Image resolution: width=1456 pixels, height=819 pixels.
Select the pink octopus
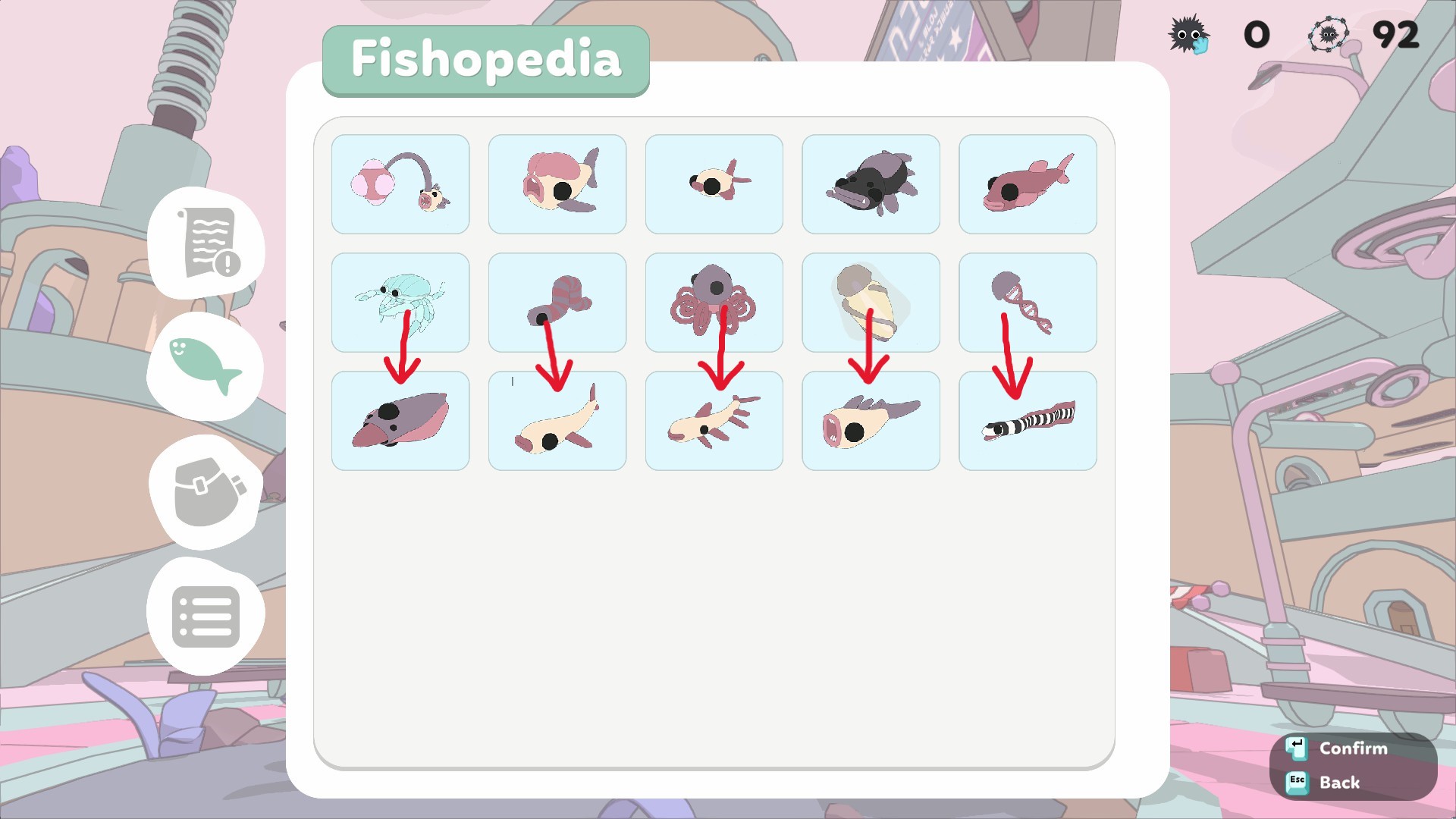point(714,302)
